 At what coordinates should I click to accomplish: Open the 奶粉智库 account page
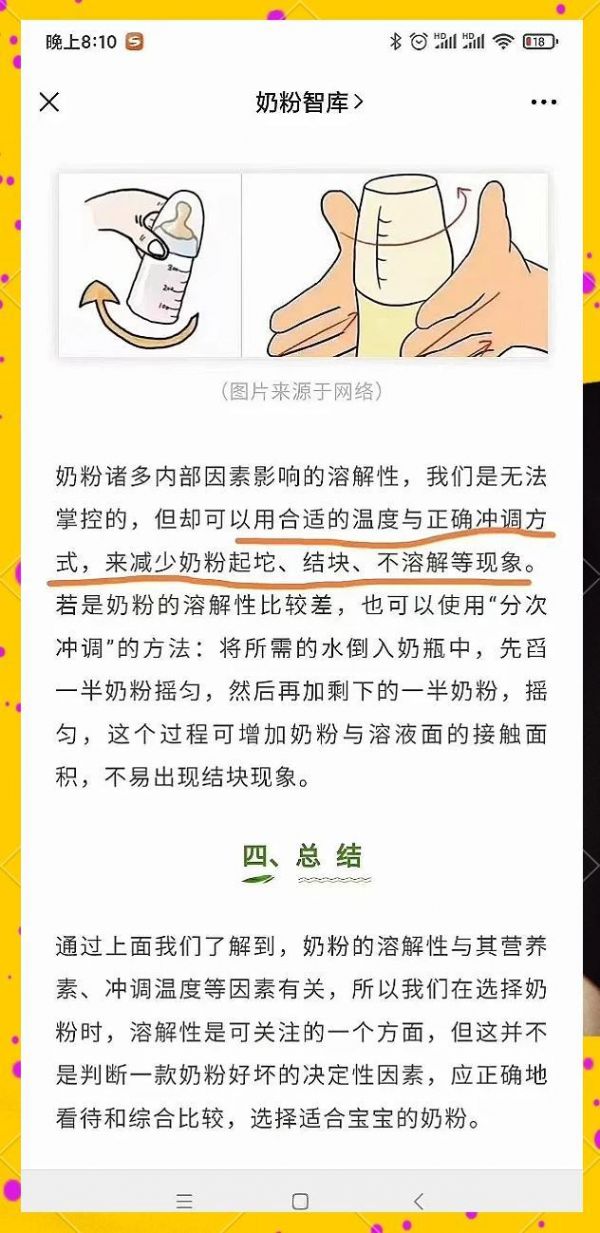(308, 102)
